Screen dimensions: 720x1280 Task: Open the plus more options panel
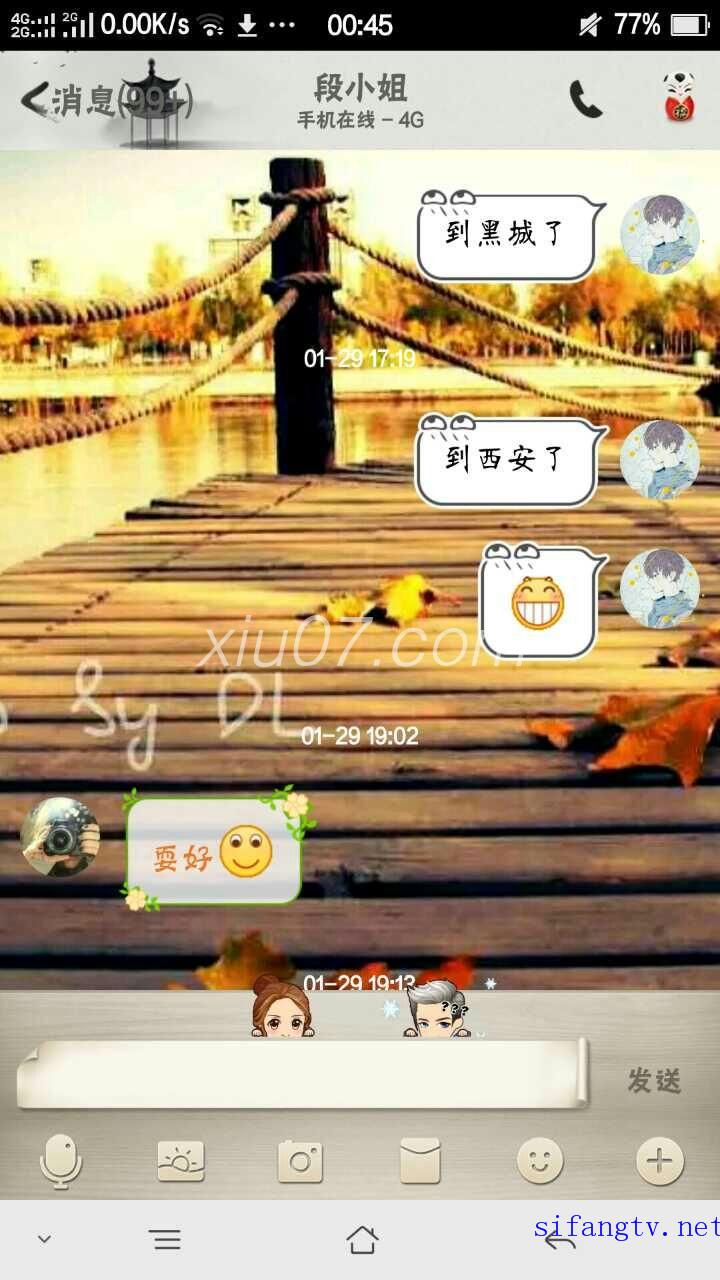(x=659, y=1162)
